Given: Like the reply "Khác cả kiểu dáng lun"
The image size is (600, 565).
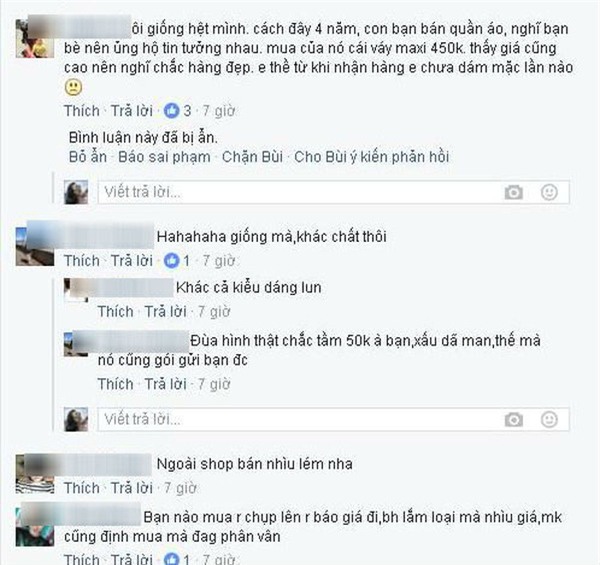Looking at the screenshot, I should tap(115, 311).
